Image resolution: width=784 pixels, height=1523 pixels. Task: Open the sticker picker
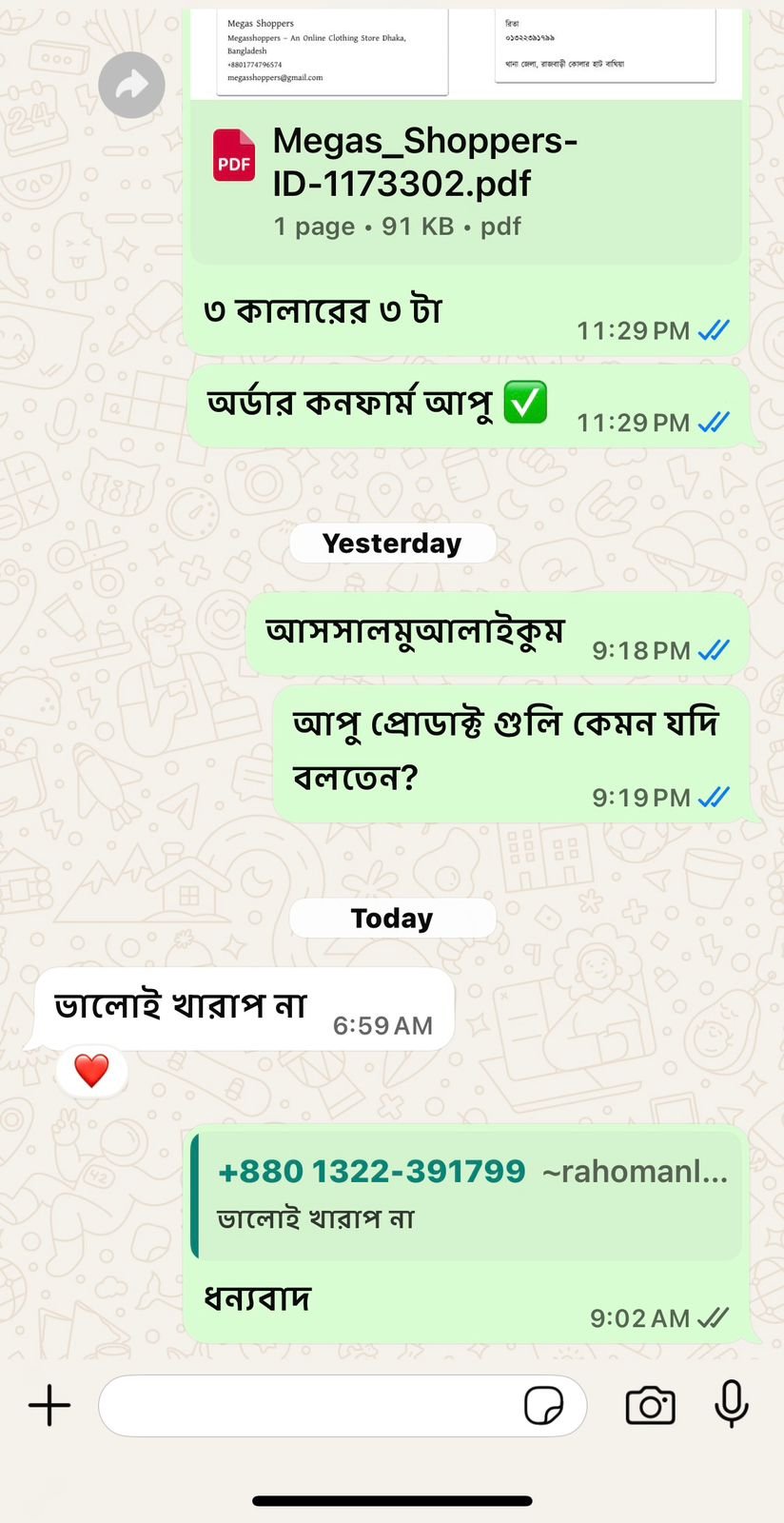(x=543, y=1406)
